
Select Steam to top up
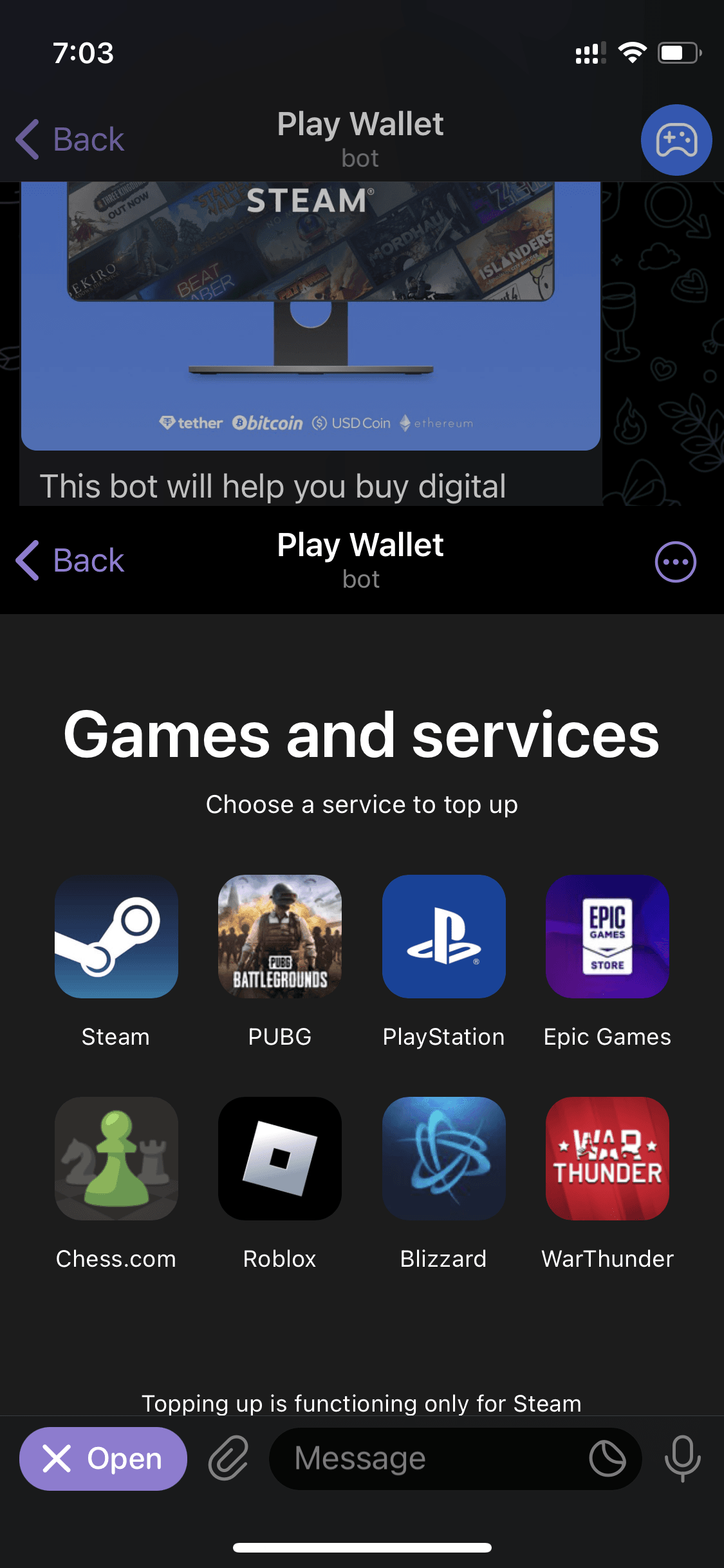click(x=116, y=937)
